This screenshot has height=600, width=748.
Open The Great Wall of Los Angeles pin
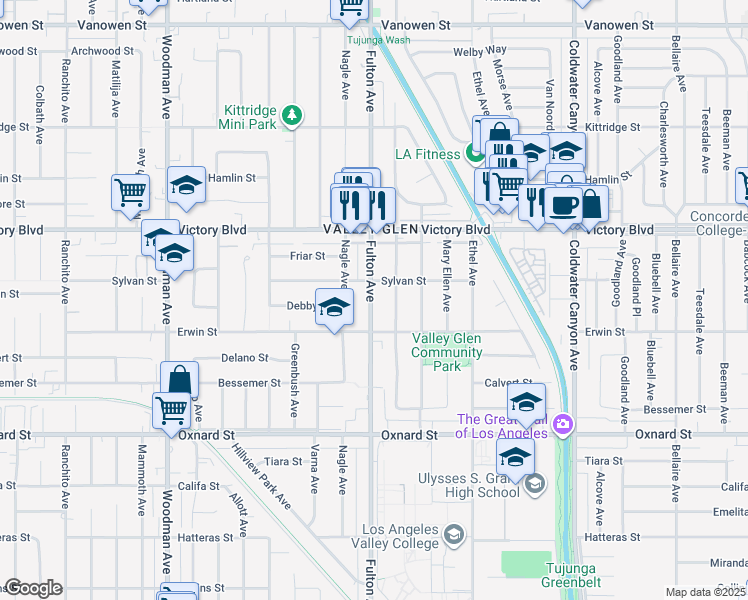click(x=564, y=425)
